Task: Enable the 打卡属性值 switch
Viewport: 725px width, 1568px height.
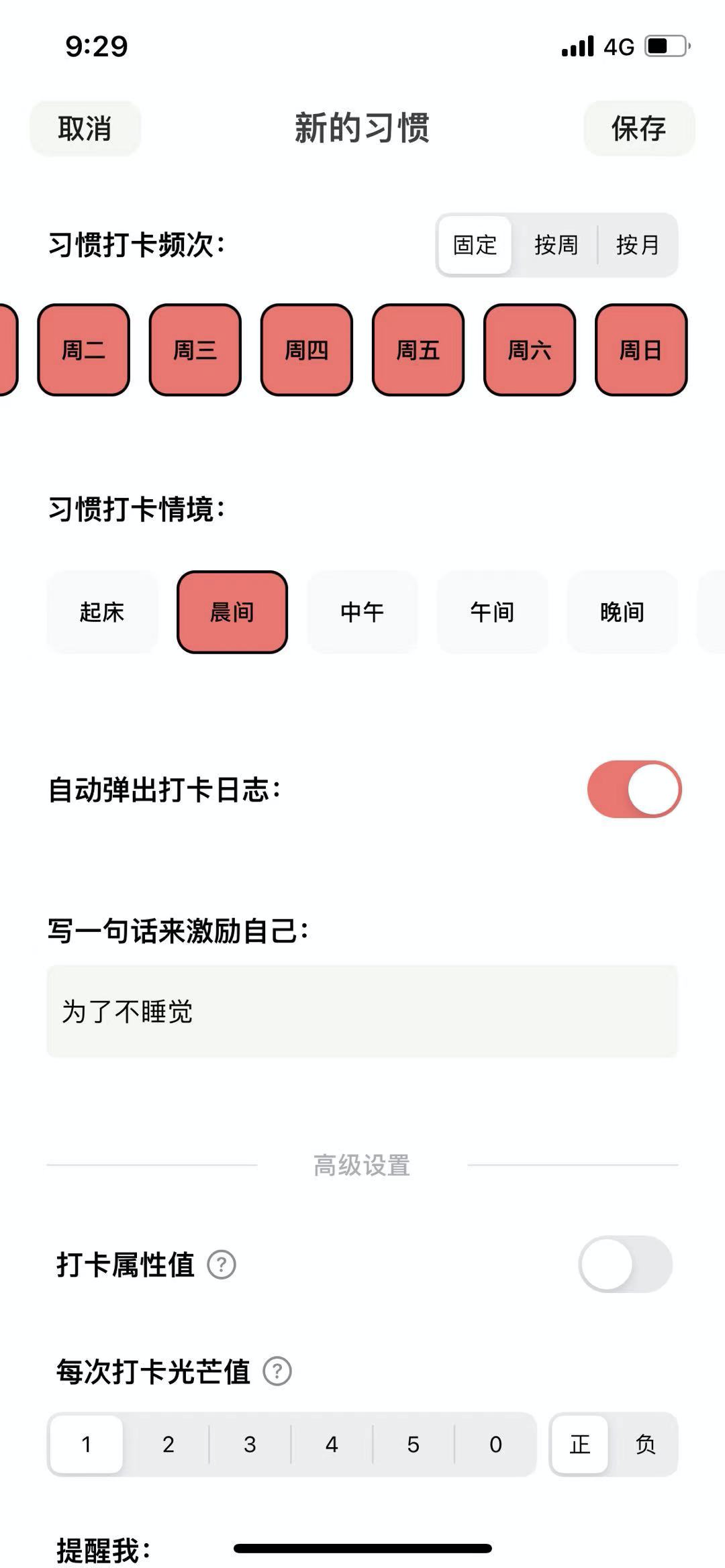Action: (x=625, y=1264)
